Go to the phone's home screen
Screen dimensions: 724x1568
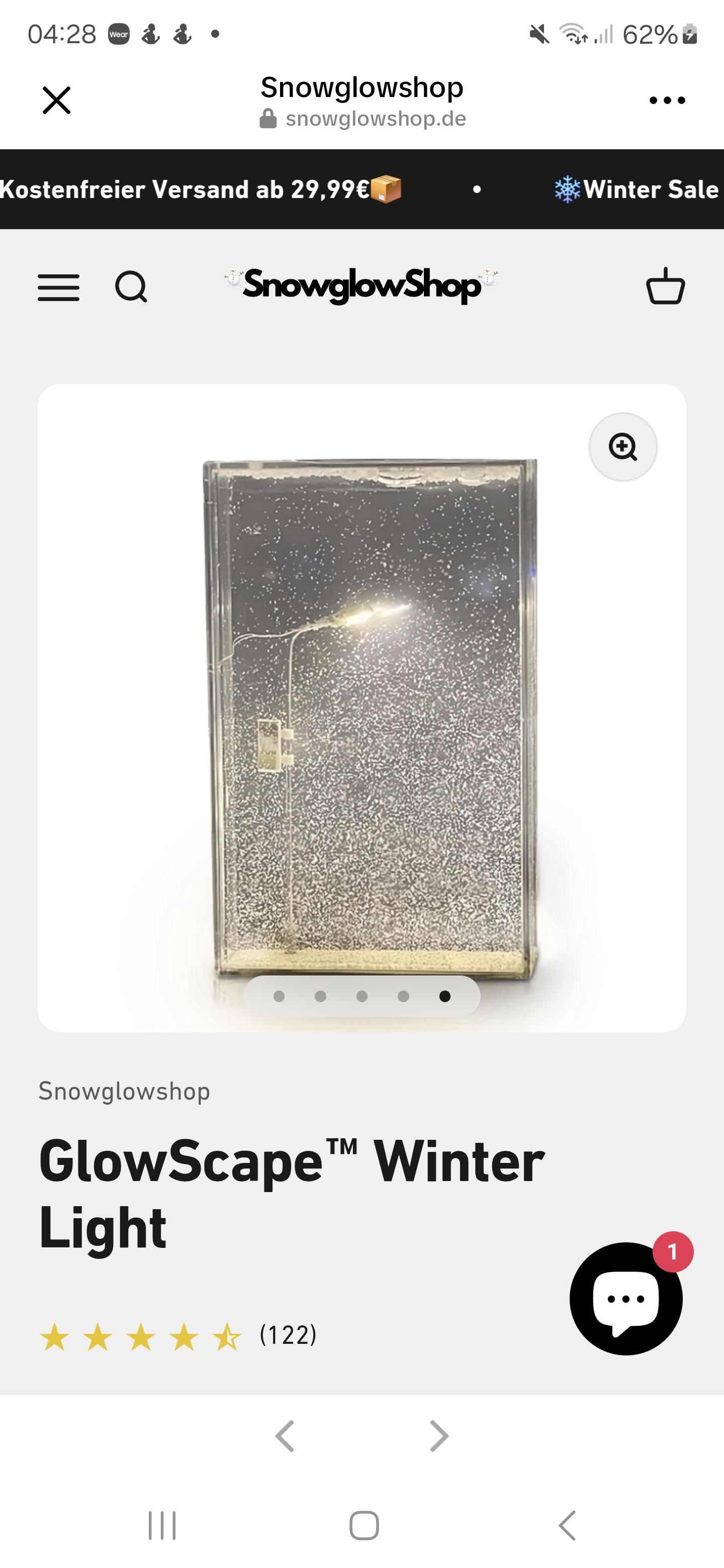(364, 1525)
